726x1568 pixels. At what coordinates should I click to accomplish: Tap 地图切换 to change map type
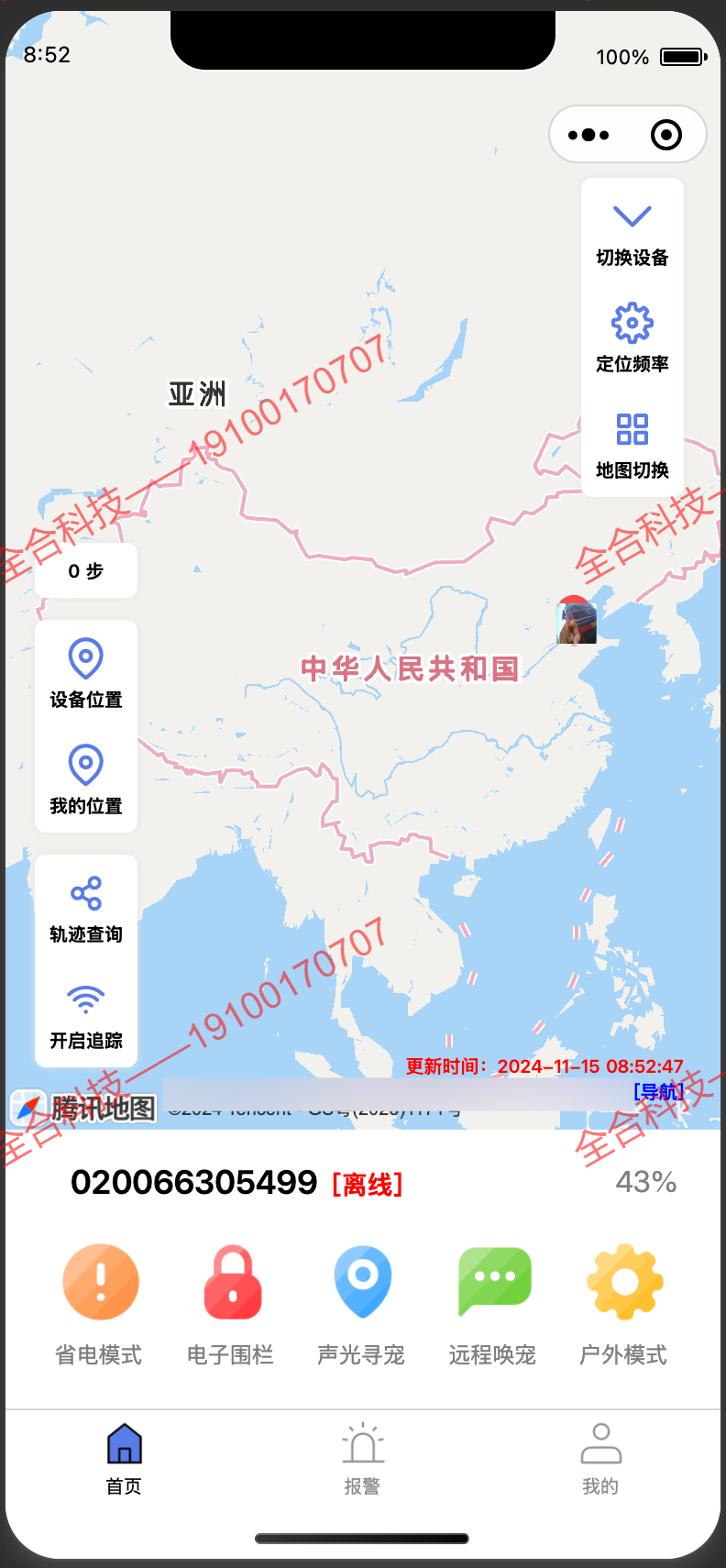coord(632,446)
